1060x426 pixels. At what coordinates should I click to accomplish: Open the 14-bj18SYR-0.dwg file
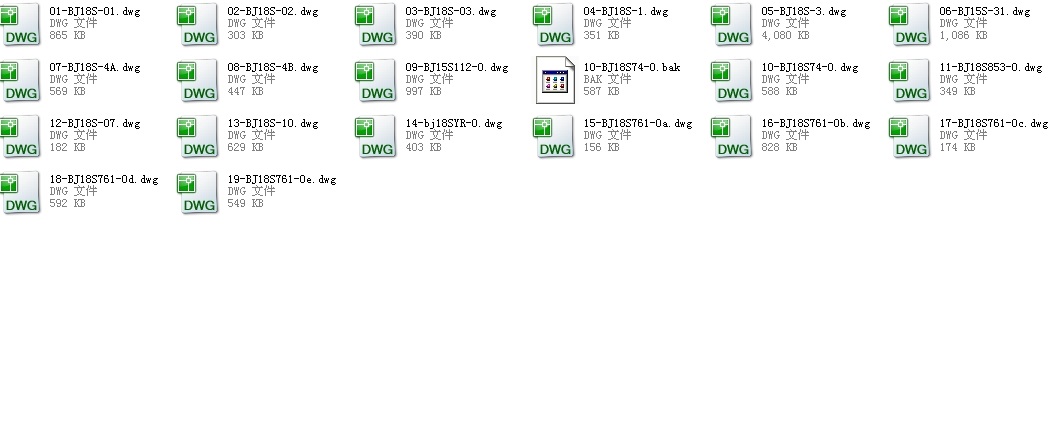tap(378, 137)
